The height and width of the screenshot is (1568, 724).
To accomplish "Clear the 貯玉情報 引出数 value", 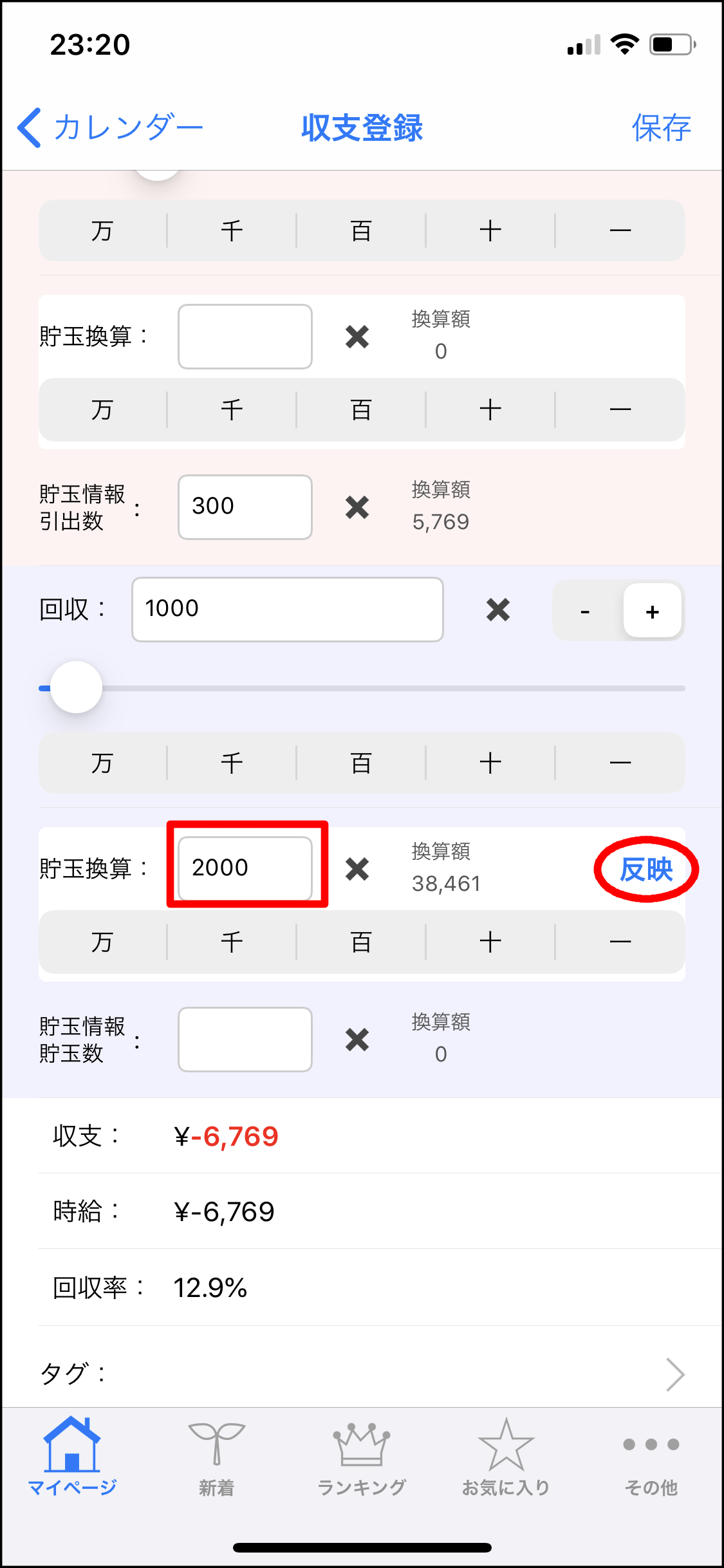I will coord(357,507).
